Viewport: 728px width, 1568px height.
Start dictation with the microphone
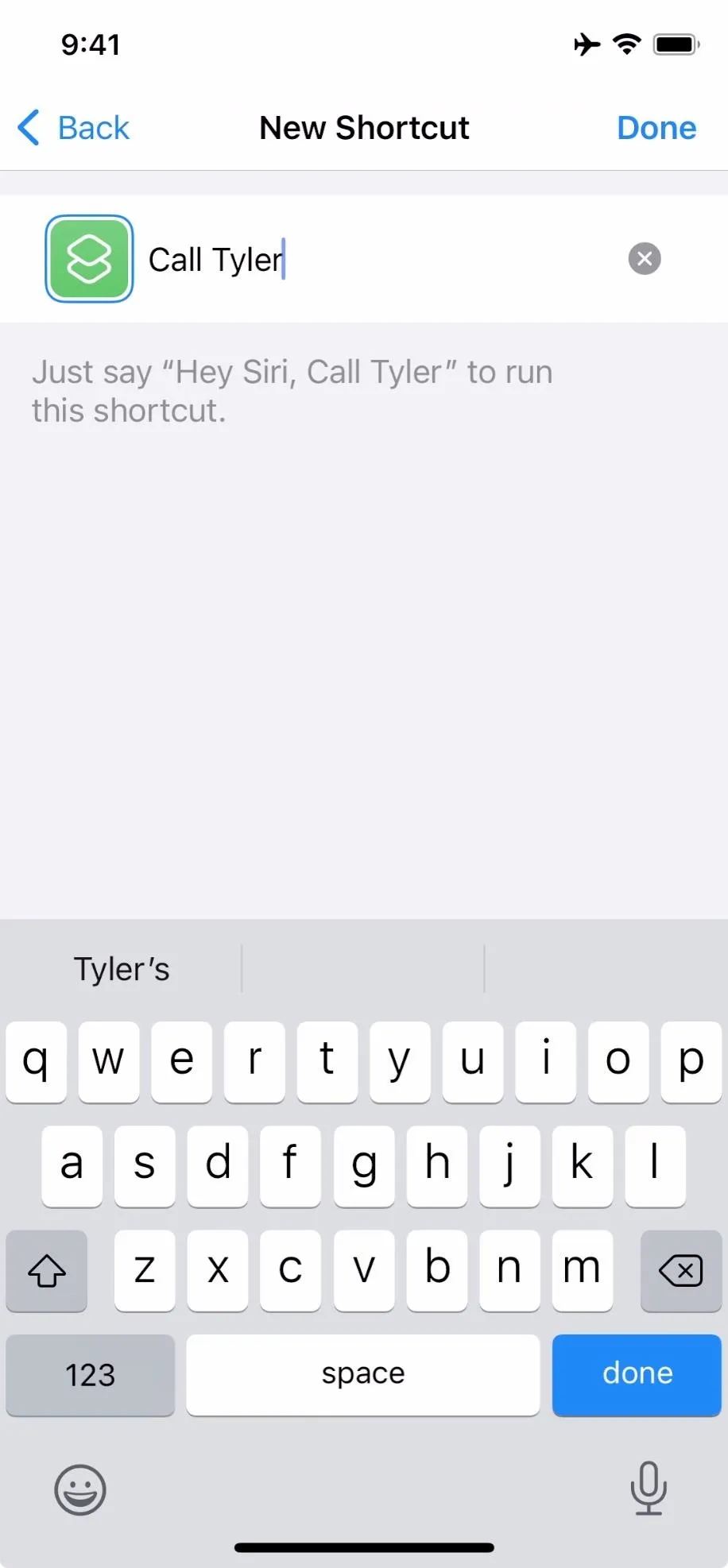(x=649, y=1489)
